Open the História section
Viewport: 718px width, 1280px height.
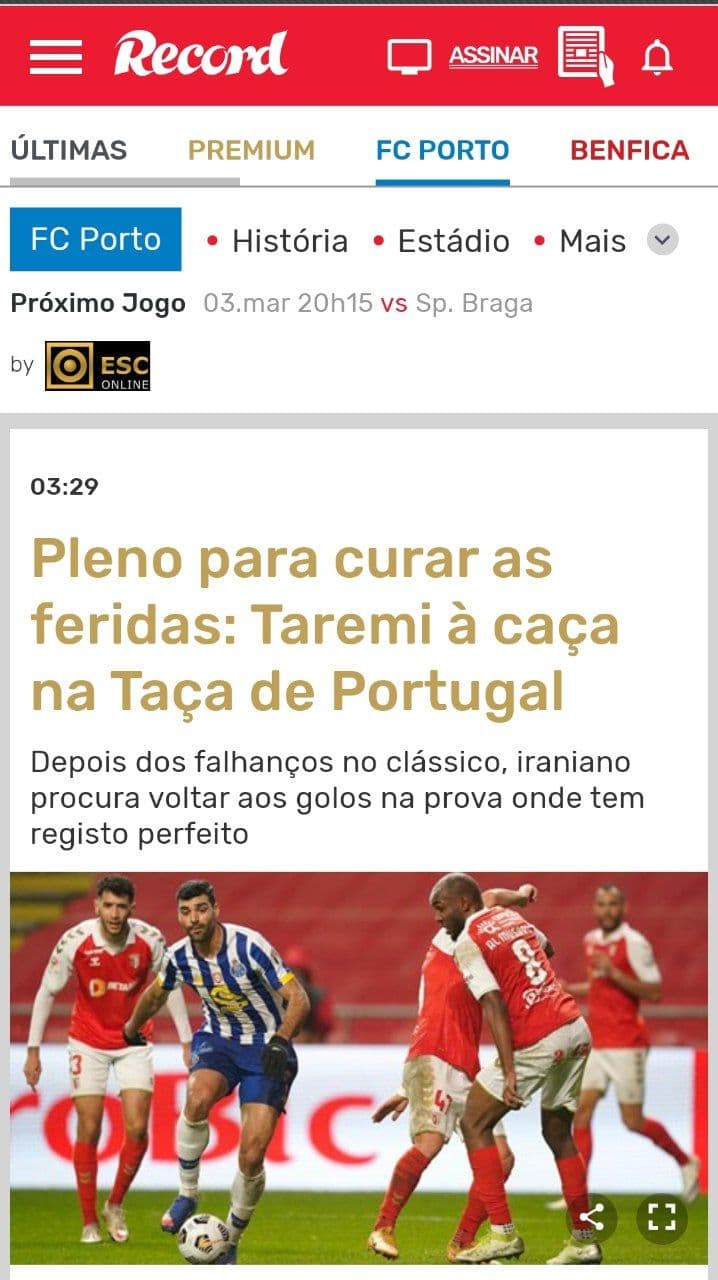(289, 241)
